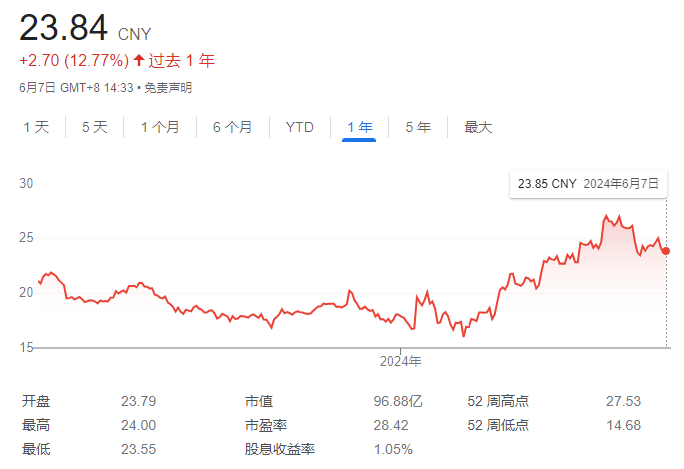The image size is (684, 469).
Task: Show the 1个月 price chart
Action: click(160, 127)
